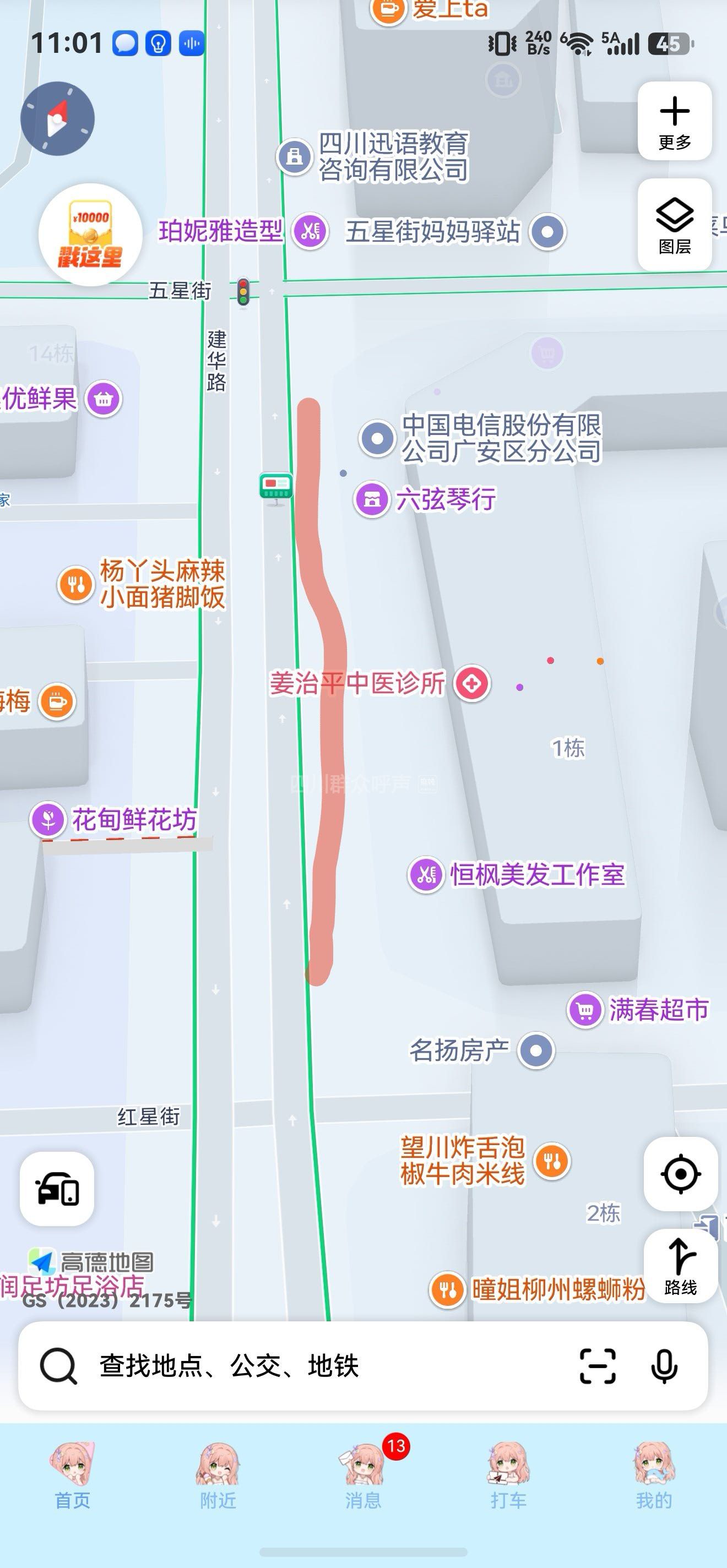727x1568 pixels.
Task: Recenter the map on my location
Action: tap(680, 1174)
